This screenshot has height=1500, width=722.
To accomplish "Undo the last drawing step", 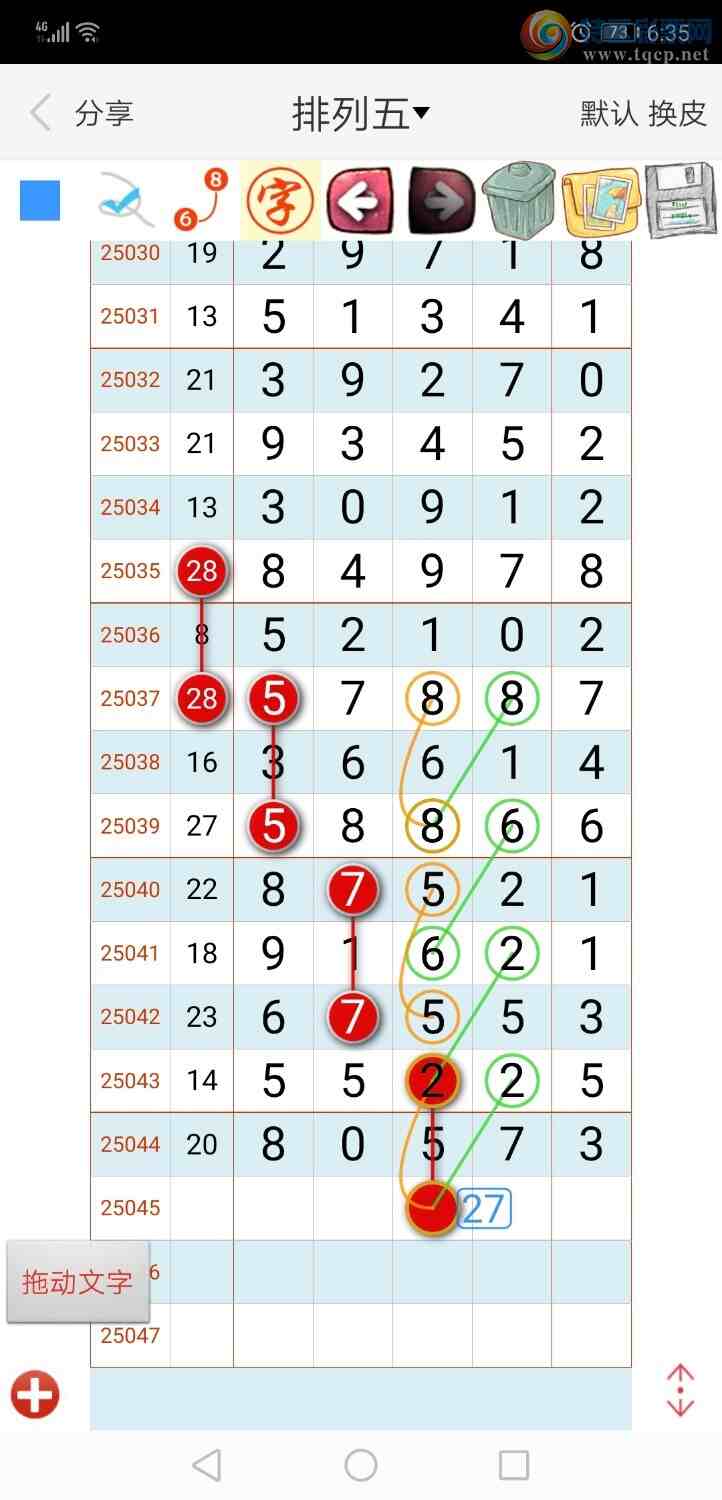I will click(x=359, y=202).
